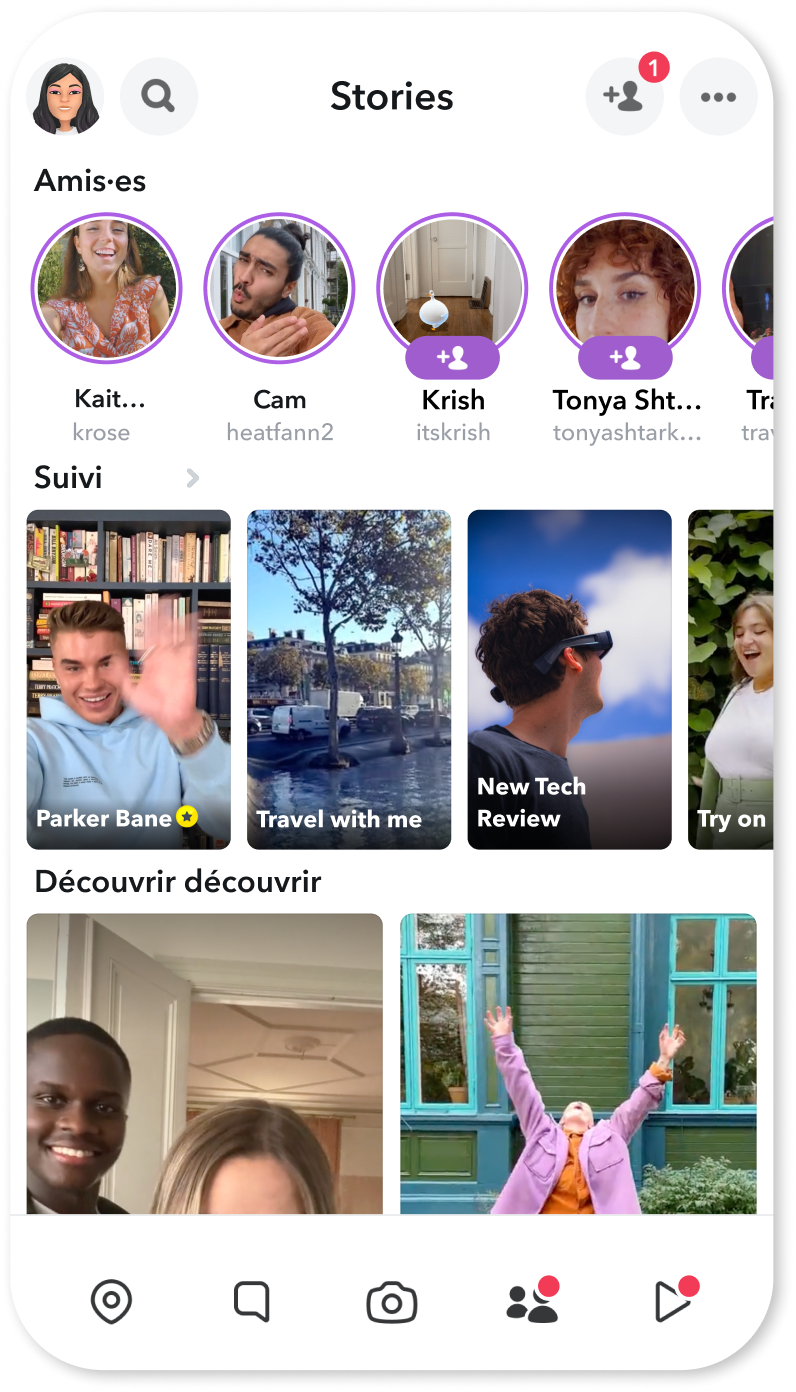Open the three-dot overflow menu
This screenshot has height=1392, width=796.
[x=718, y=97]
